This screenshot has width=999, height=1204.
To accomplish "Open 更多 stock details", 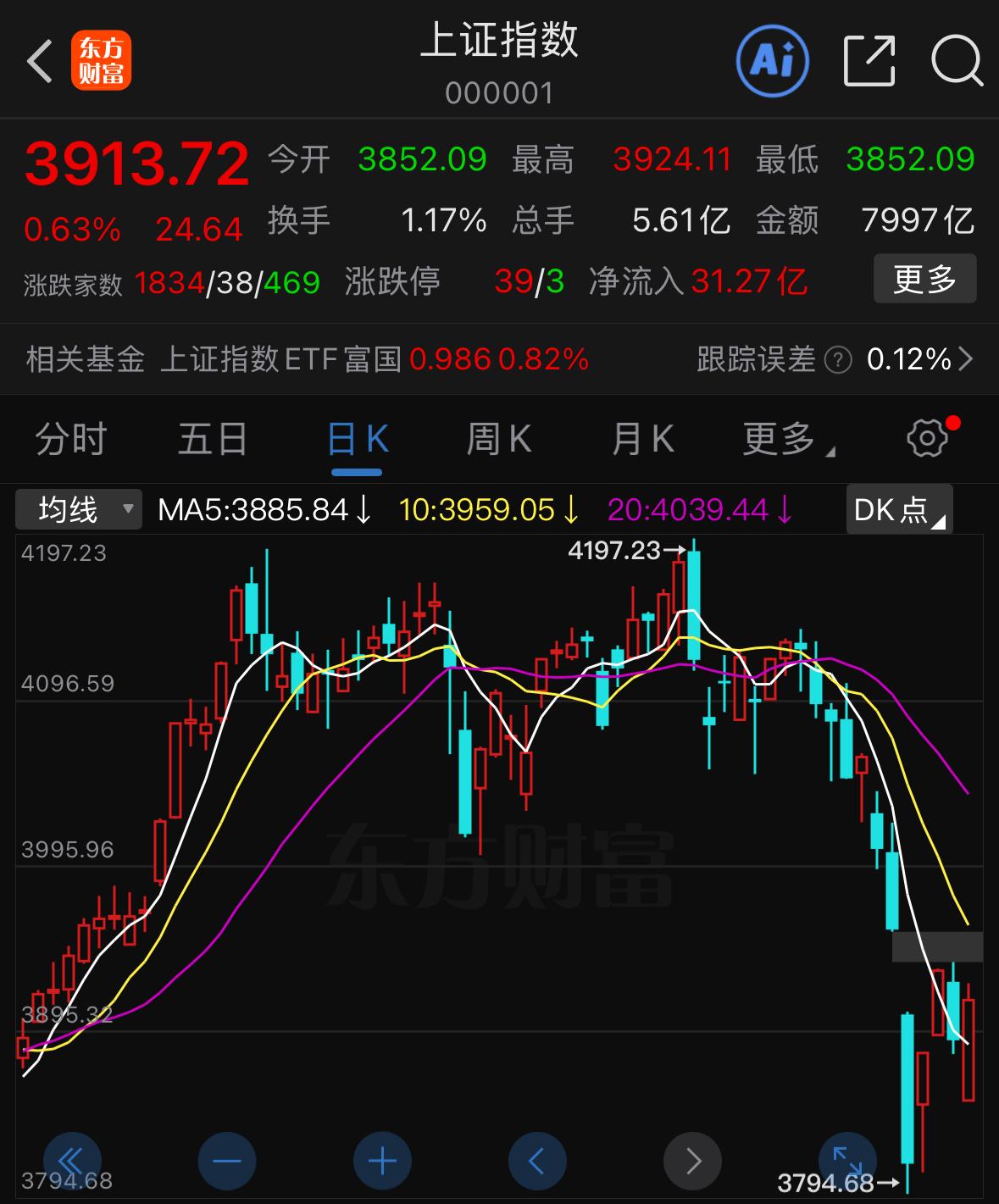I will (x=924, y=279).
